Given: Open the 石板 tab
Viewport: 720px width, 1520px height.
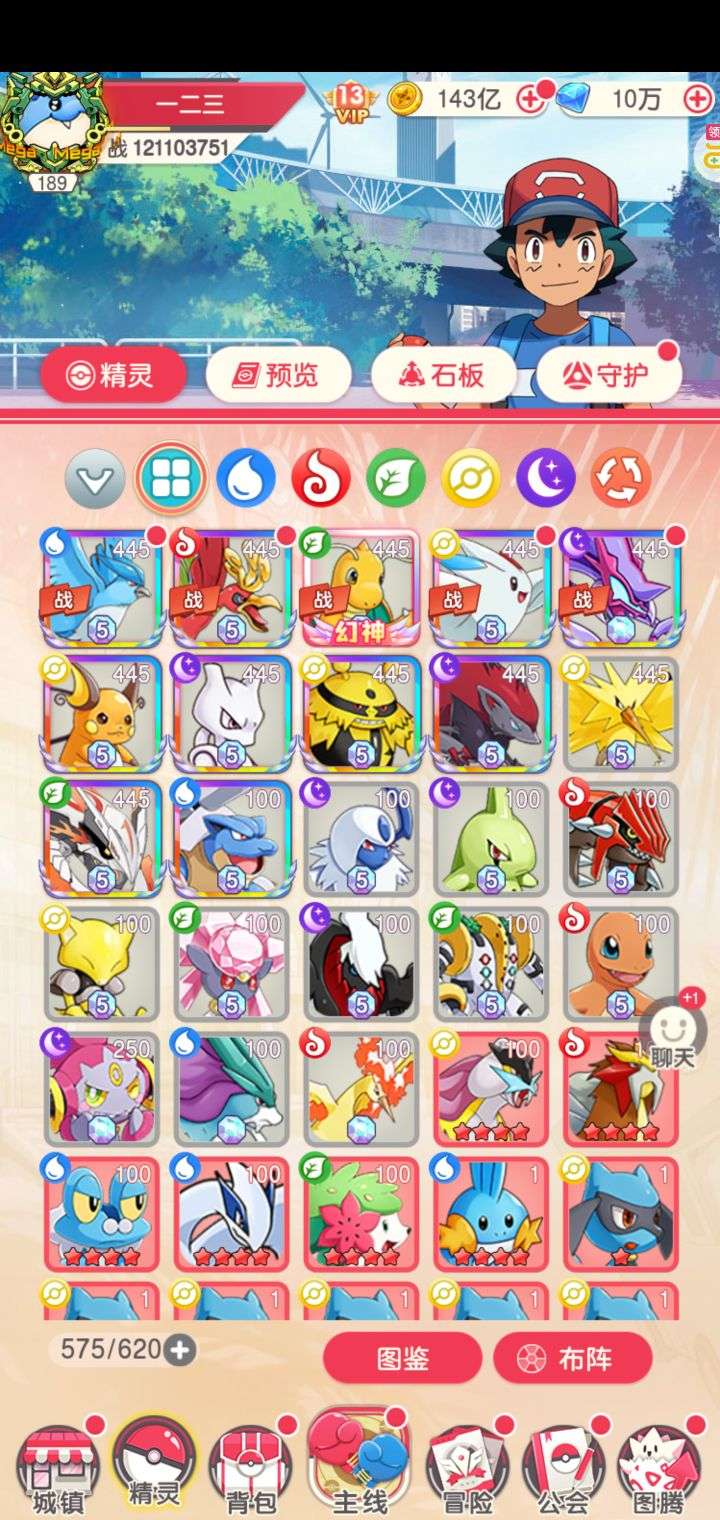Looking at the screenshot, I should point(444,375).
